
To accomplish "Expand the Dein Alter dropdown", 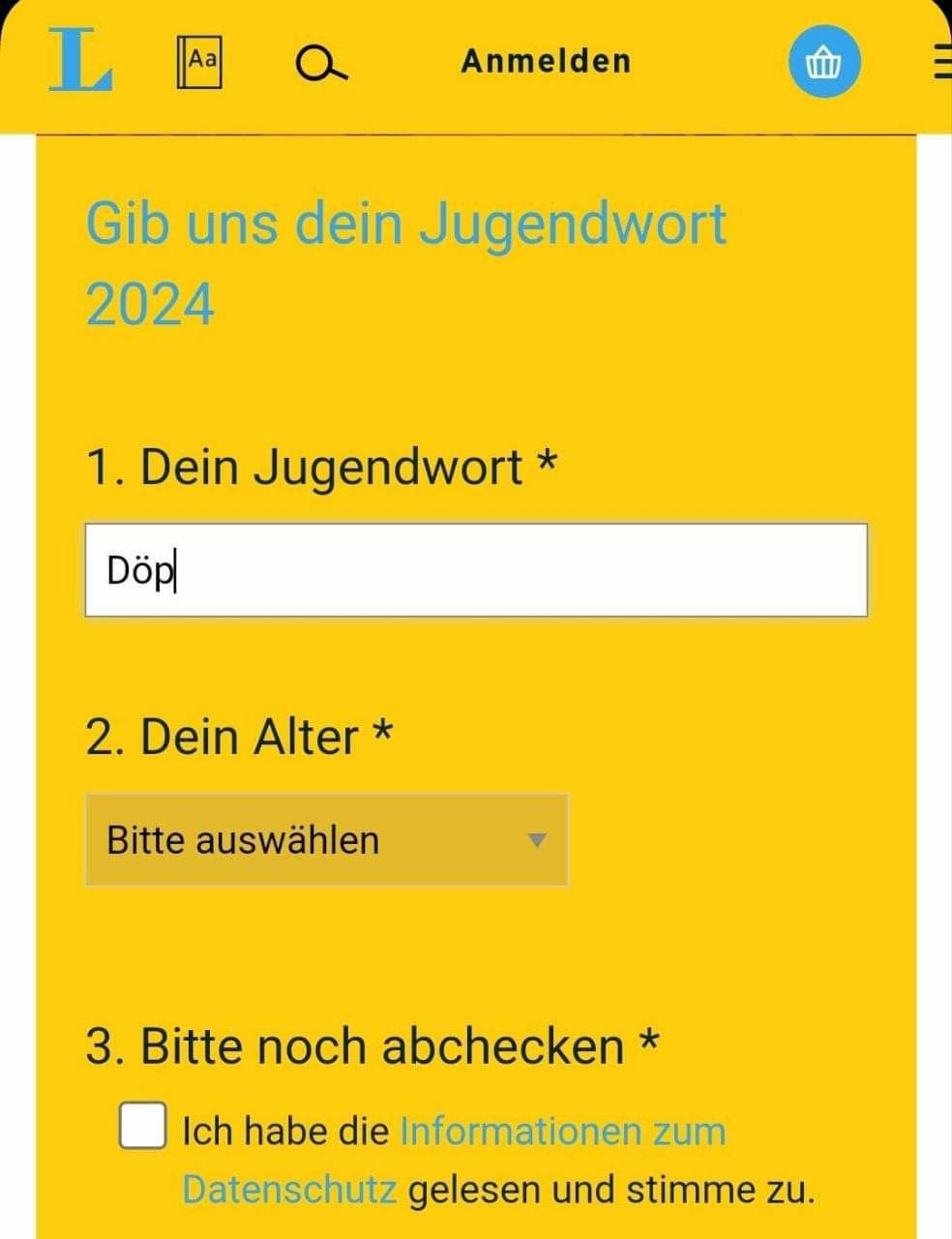I will click(327, 840).
